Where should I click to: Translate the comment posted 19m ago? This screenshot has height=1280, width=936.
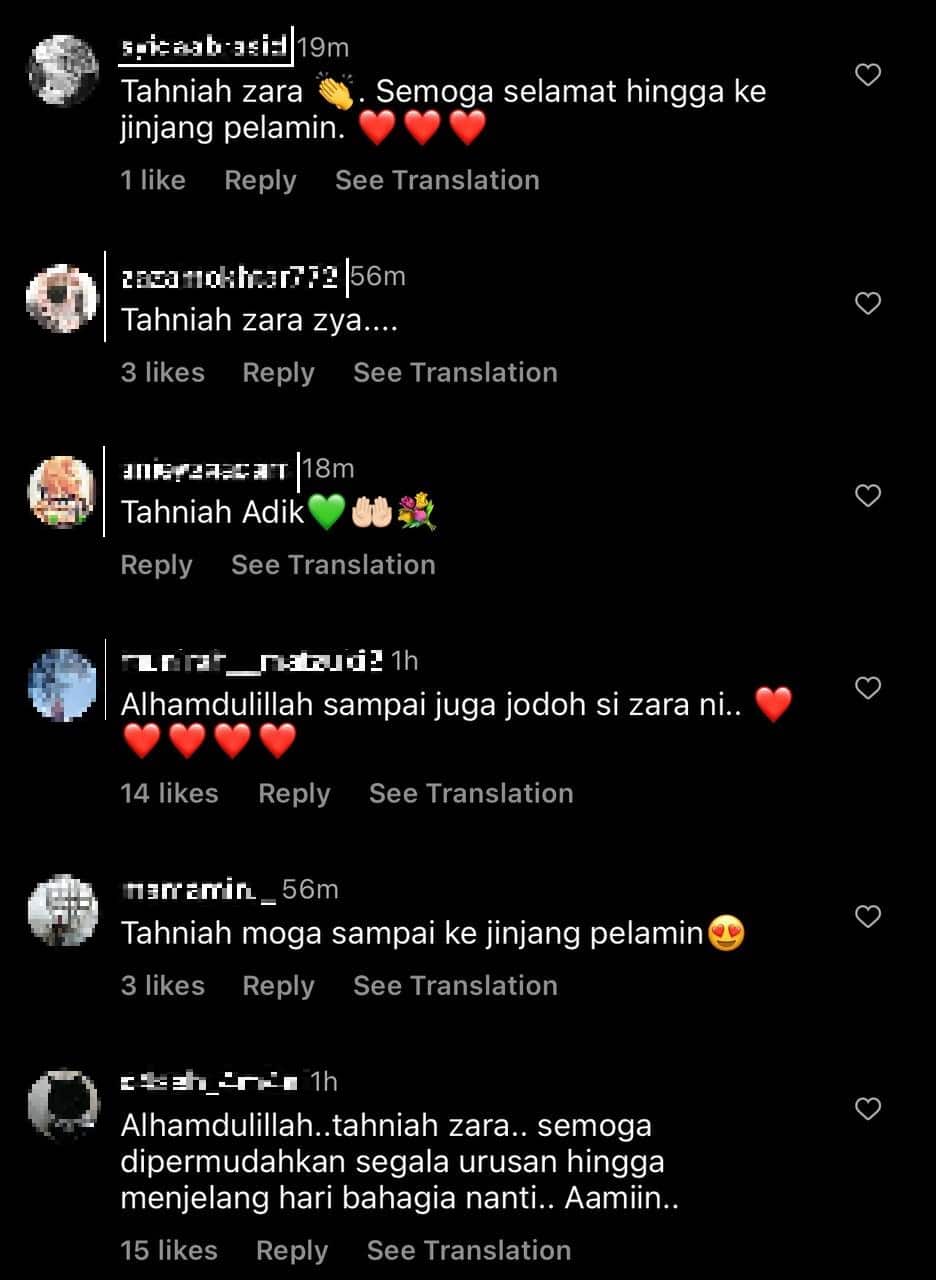click(x=437, y=180)
